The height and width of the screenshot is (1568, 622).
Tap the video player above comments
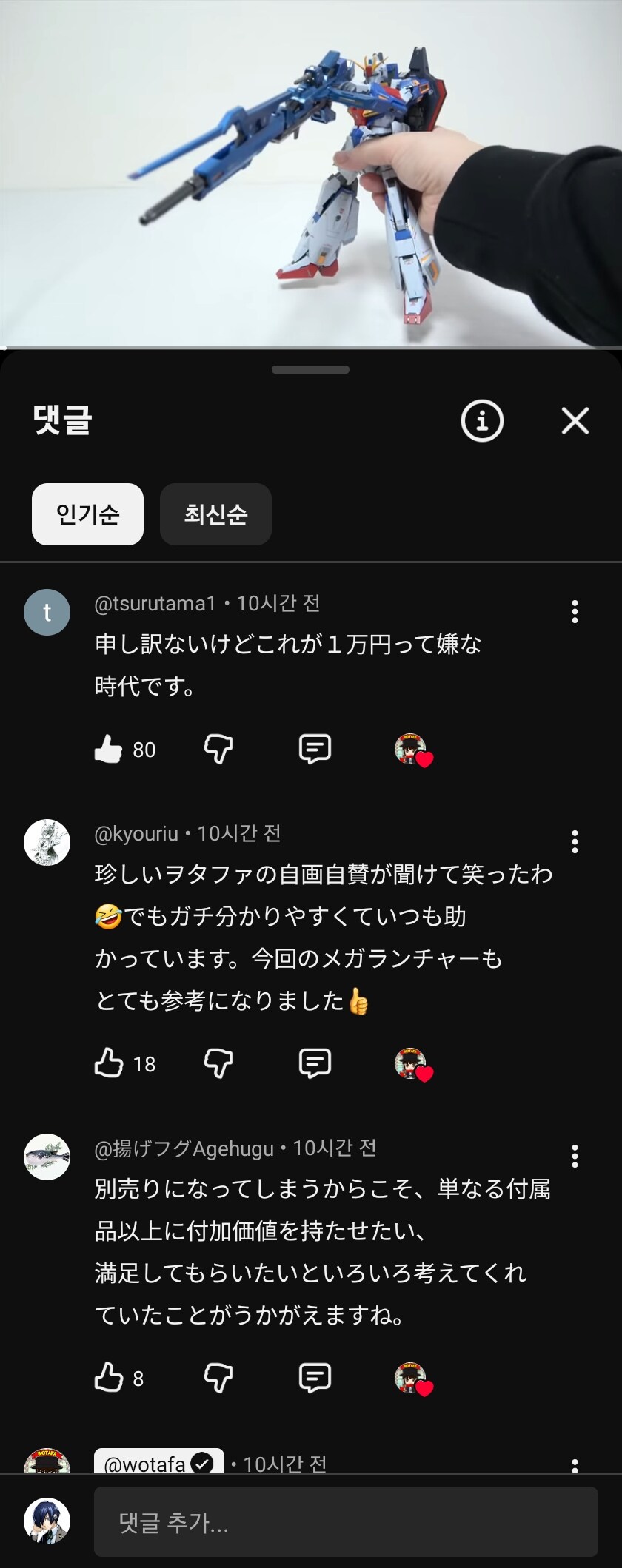pos(311,174)
